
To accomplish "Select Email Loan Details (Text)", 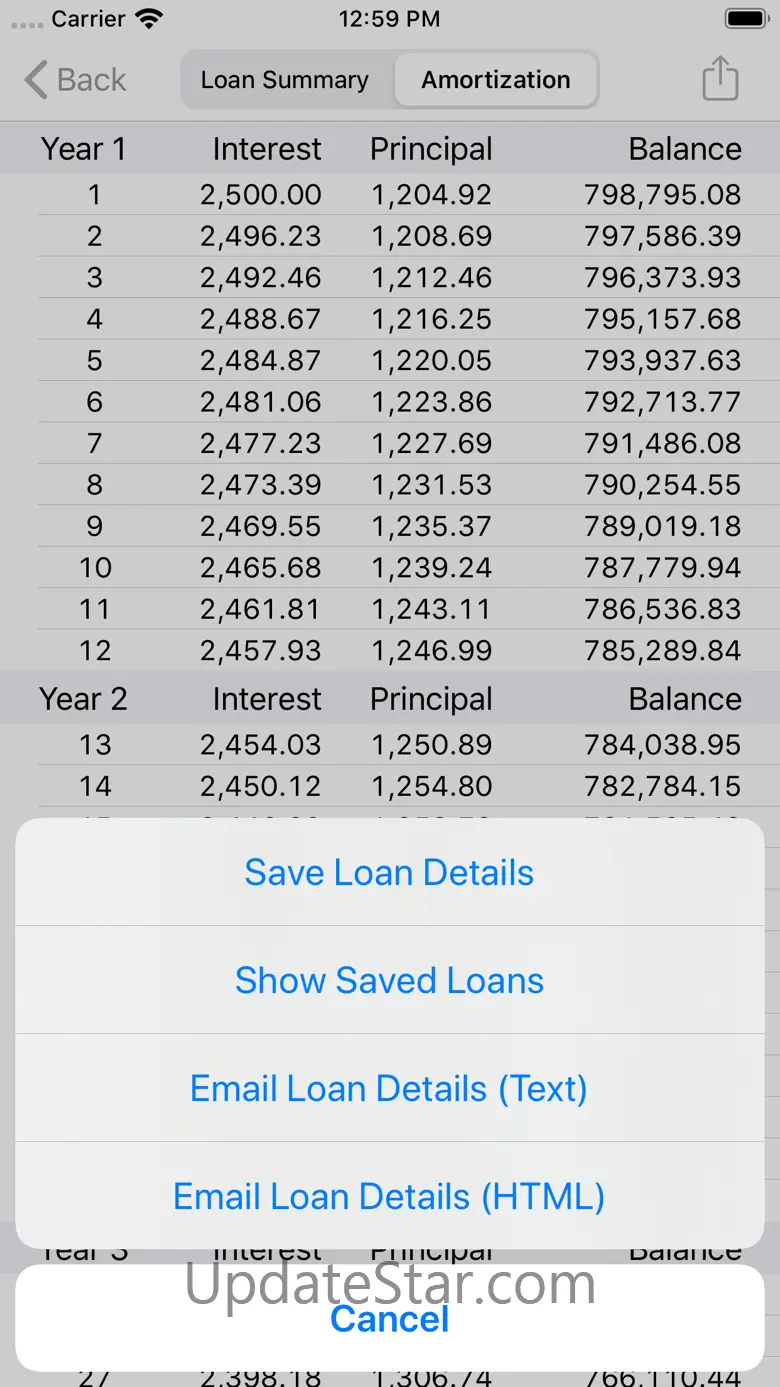I will coord(389,1088).
